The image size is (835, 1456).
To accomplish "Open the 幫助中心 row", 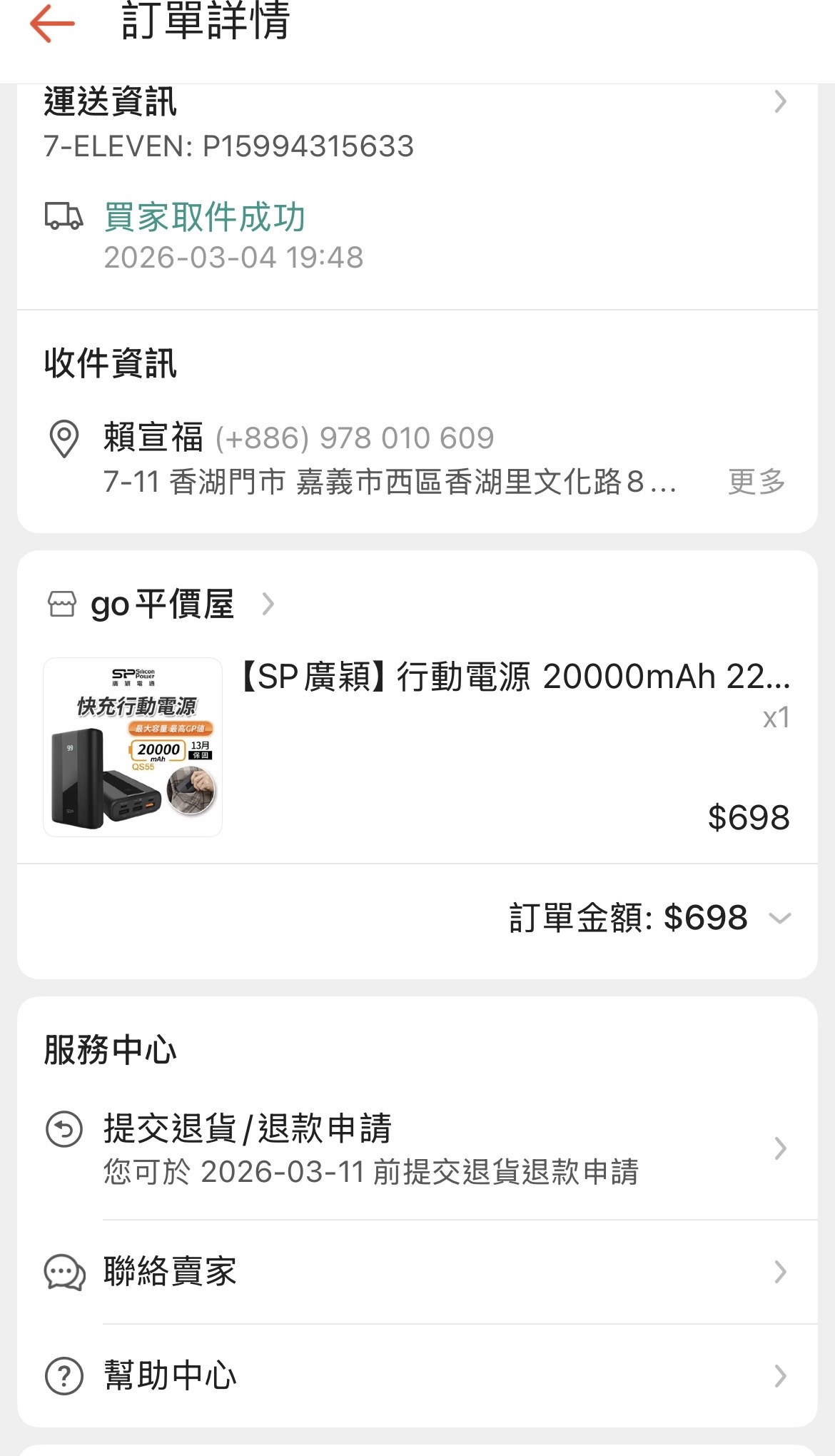I will pyautogui.click(x=417, y=1375).
